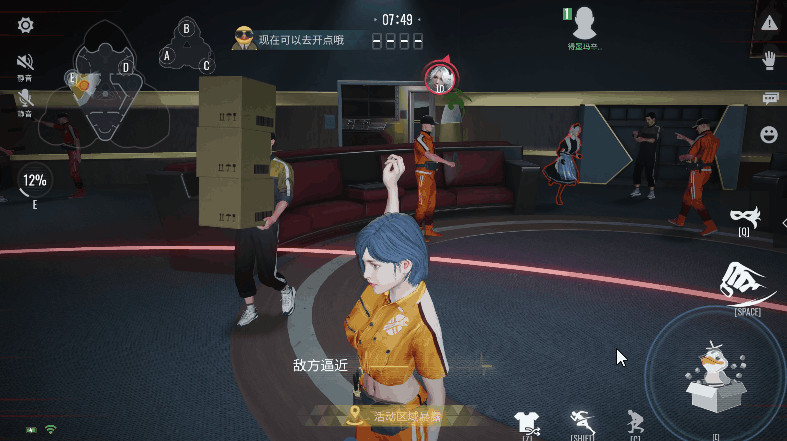Sprint using the [SHIFT] running icon

click(583, 422)
